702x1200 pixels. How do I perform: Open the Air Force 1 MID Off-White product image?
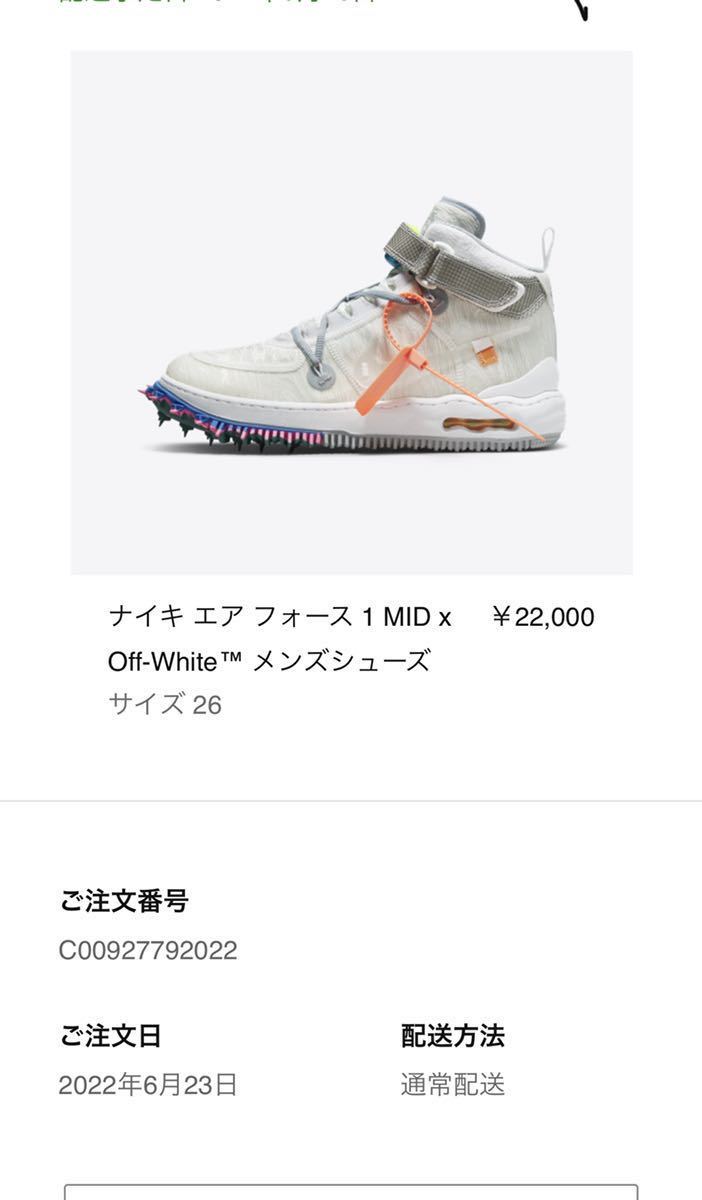pos(351,312)
